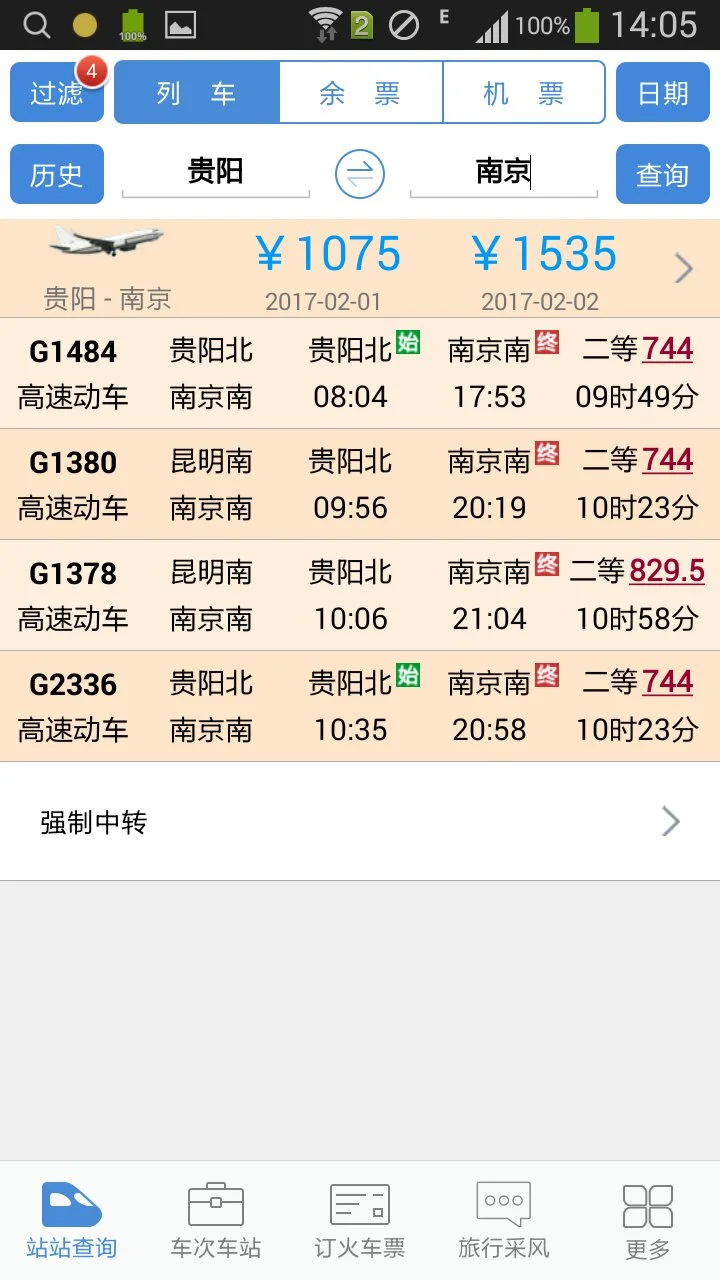Tap the search magnifier in status bar

click(x=36, y=24)
